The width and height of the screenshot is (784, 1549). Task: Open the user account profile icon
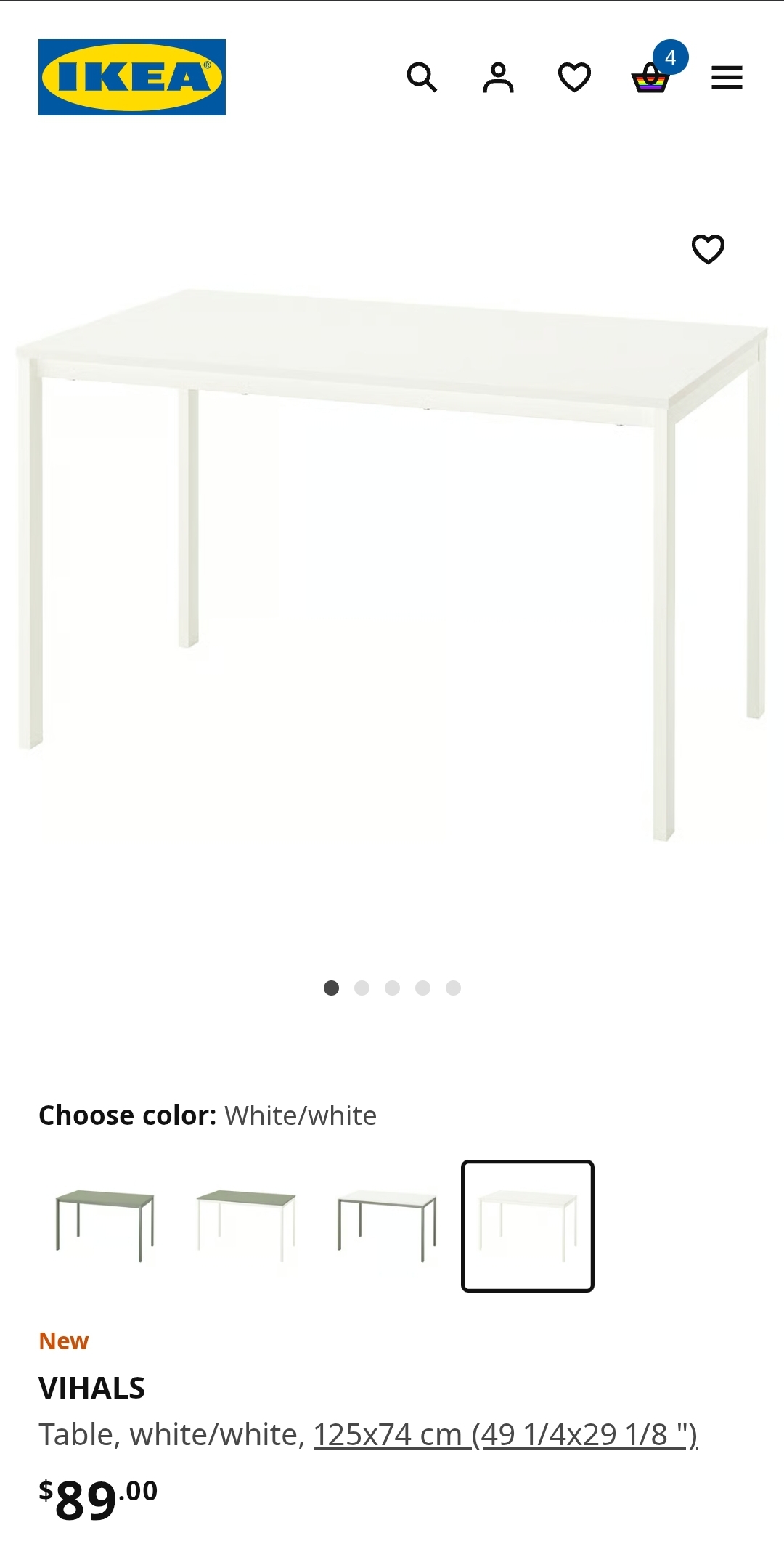click(x=498, y=77)
